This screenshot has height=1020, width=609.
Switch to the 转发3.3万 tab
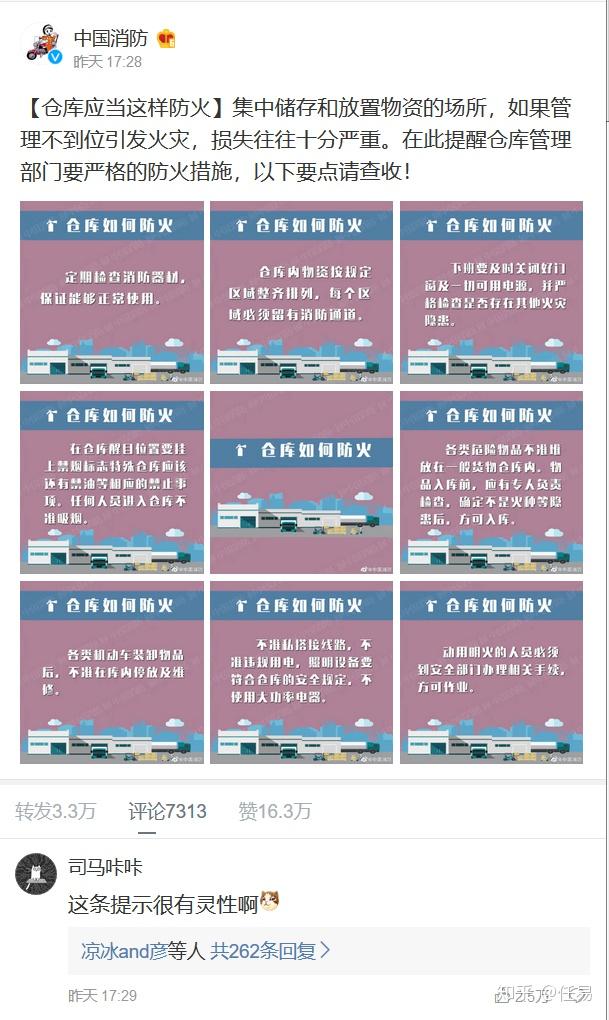55,811
